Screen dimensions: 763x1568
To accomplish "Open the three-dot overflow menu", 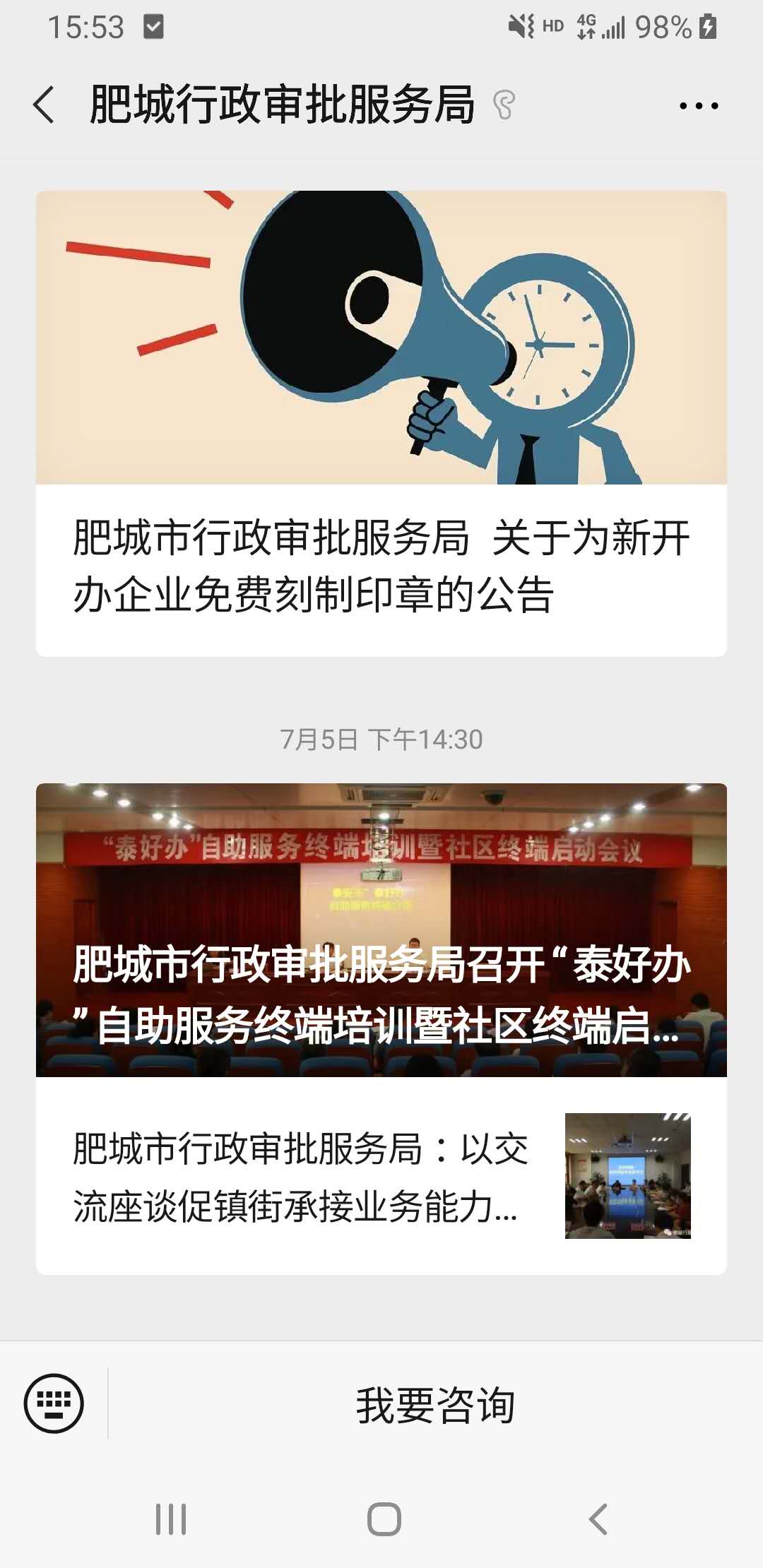I will pyautogui.click(x=698, y=106).
